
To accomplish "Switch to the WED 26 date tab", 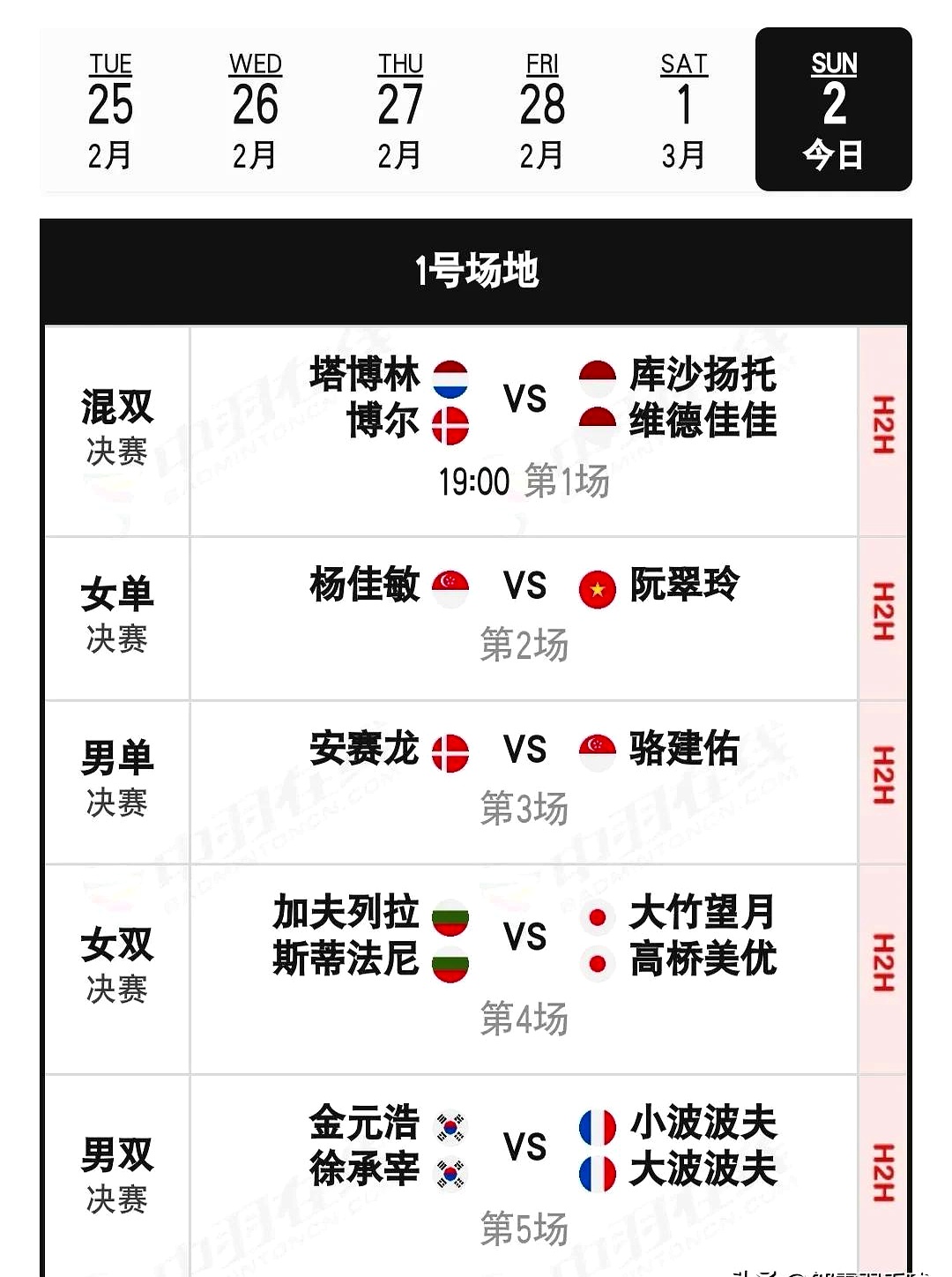I will (255, 111).
